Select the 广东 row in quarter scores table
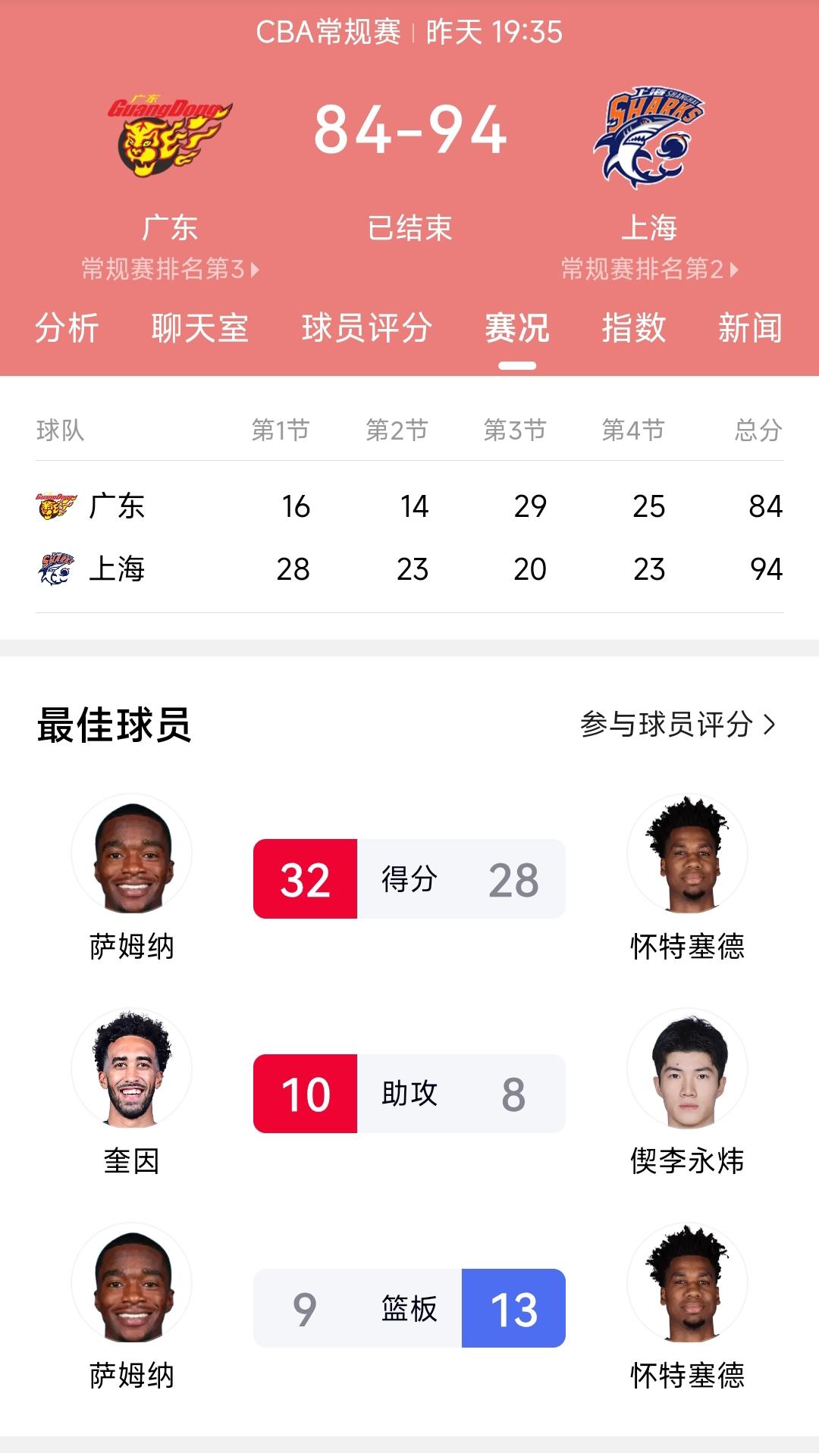The image size is (819, 1456). [409, 506]
